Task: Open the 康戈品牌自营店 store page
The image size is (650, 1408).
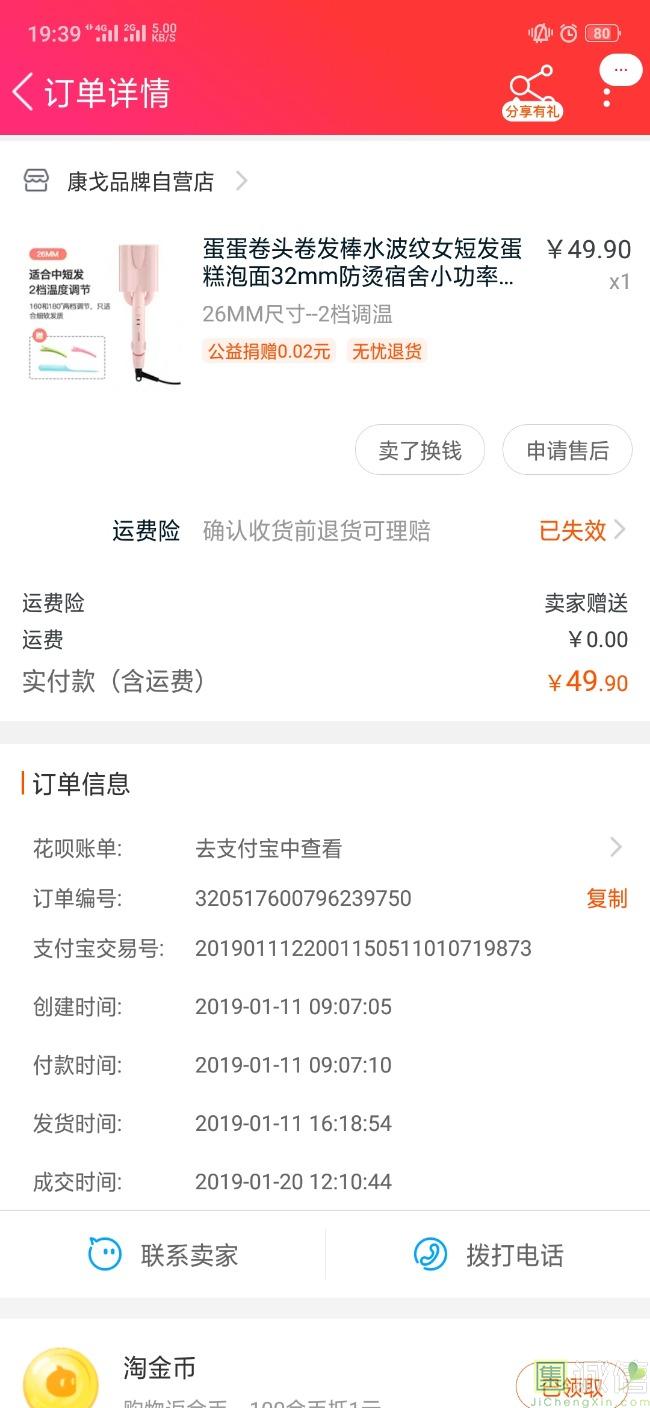Action: (x=140, y=181)
